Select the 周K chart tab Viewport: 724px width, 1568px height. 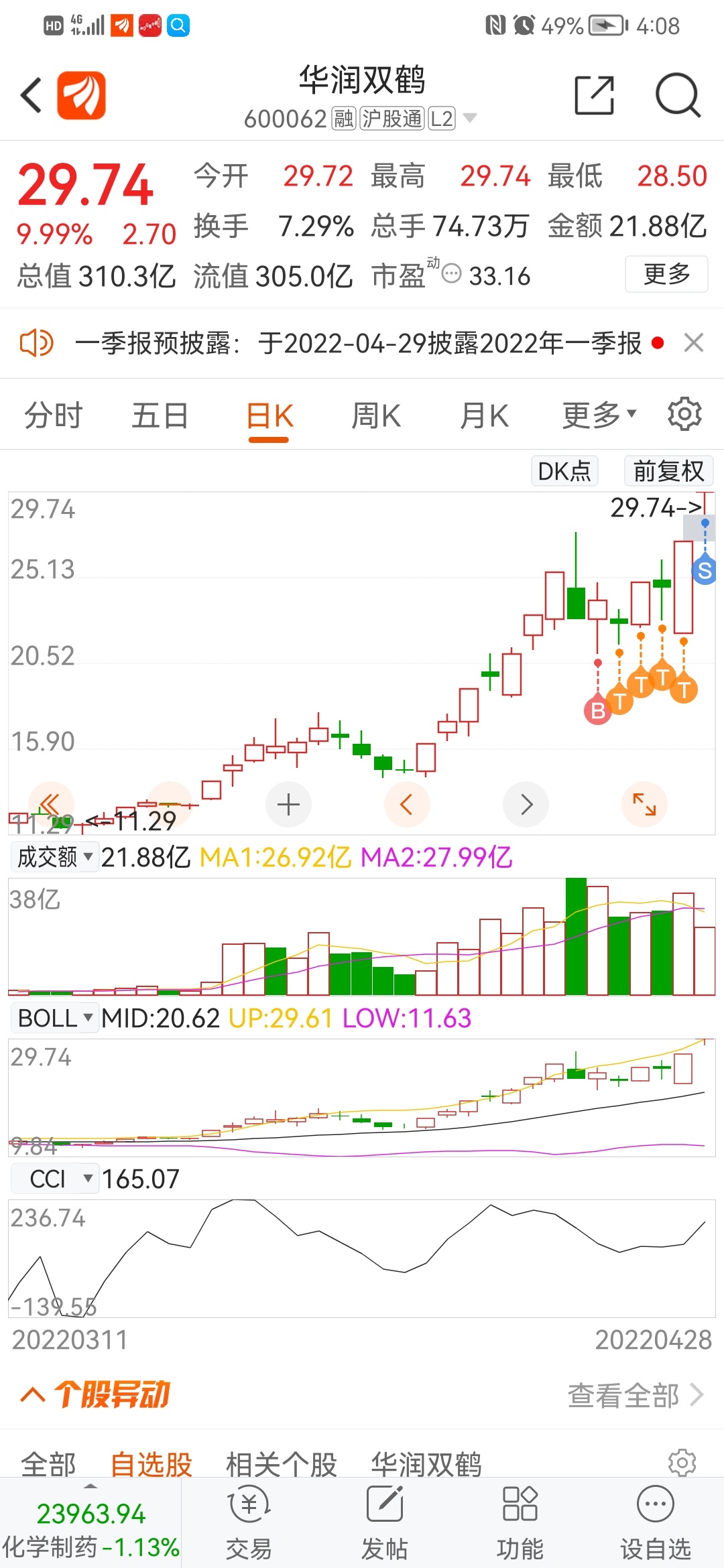[376, 415]
